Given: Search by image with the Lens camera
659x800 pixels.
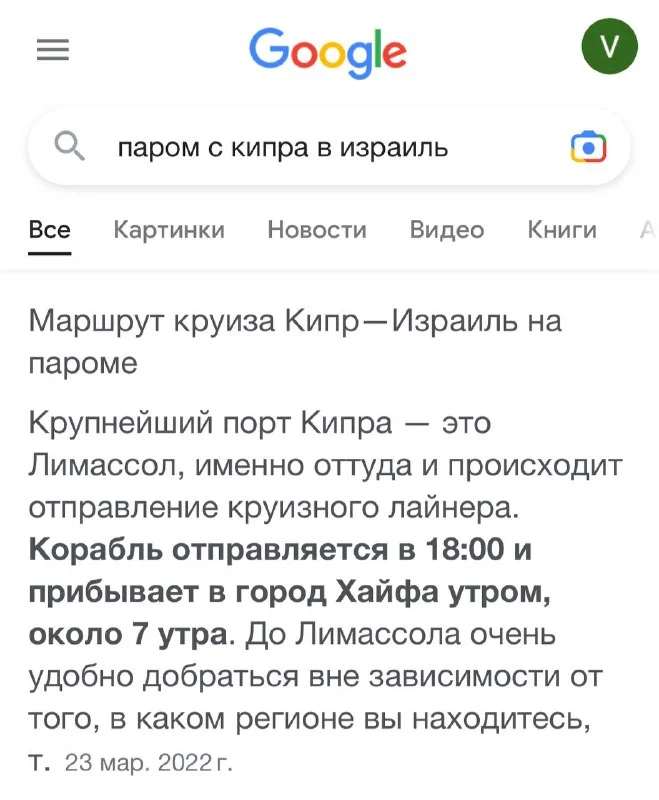Looking at the screenshot, I should (587, 149).
